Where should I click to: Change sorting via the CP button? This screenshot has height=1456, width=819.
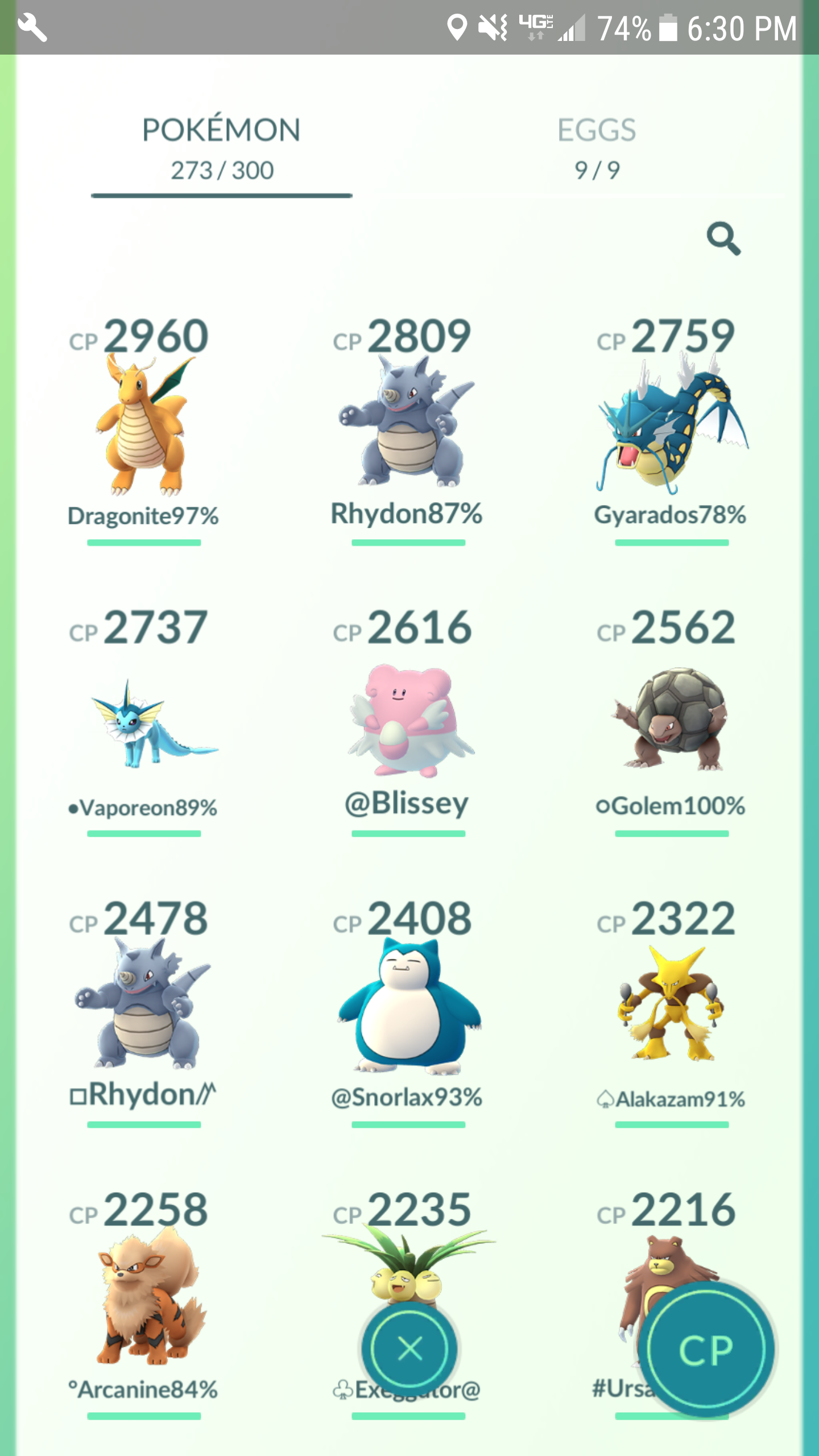(x=706, y=1349)
